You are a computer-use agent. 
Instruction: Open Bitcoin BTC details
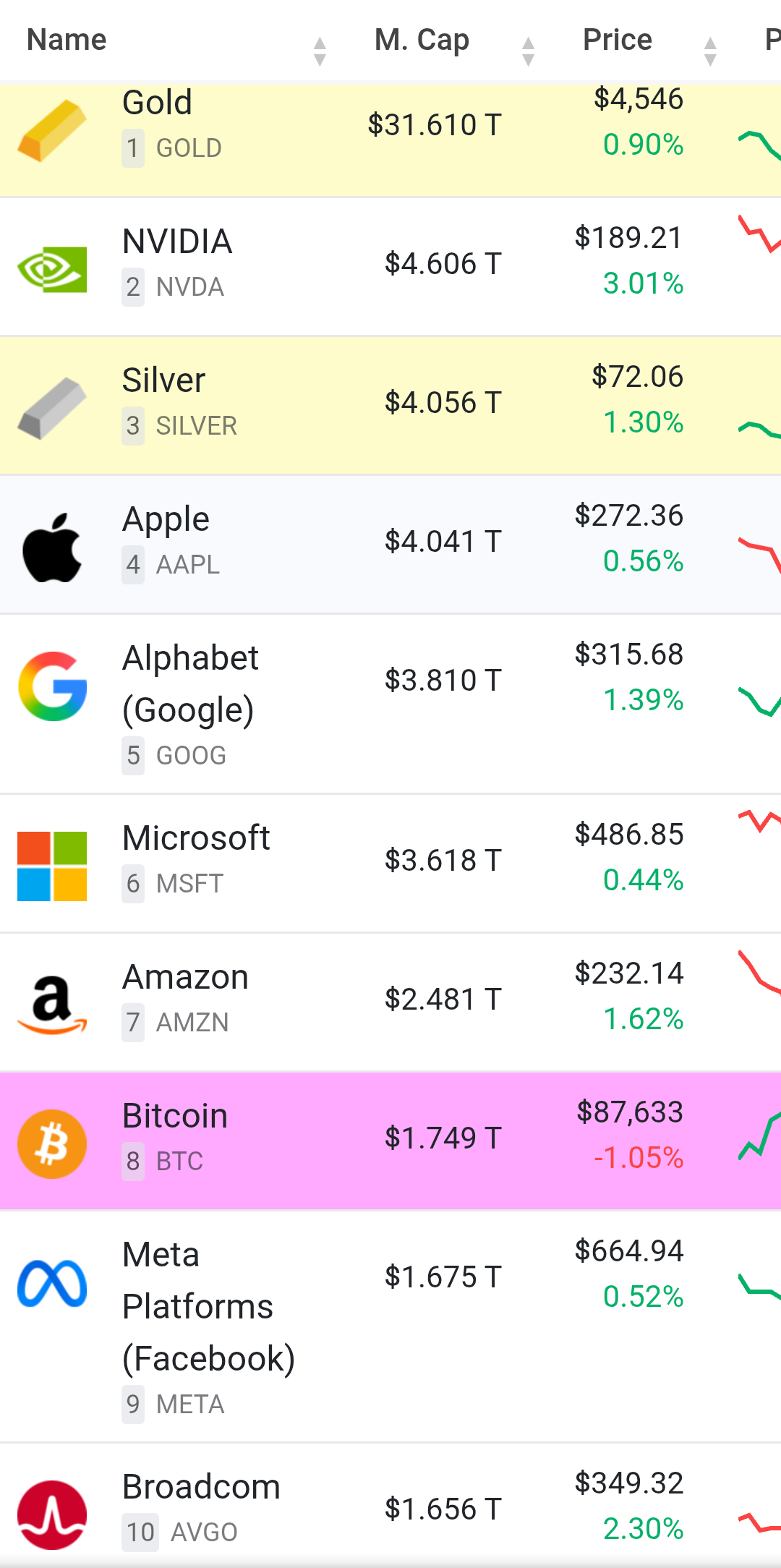175,1117
